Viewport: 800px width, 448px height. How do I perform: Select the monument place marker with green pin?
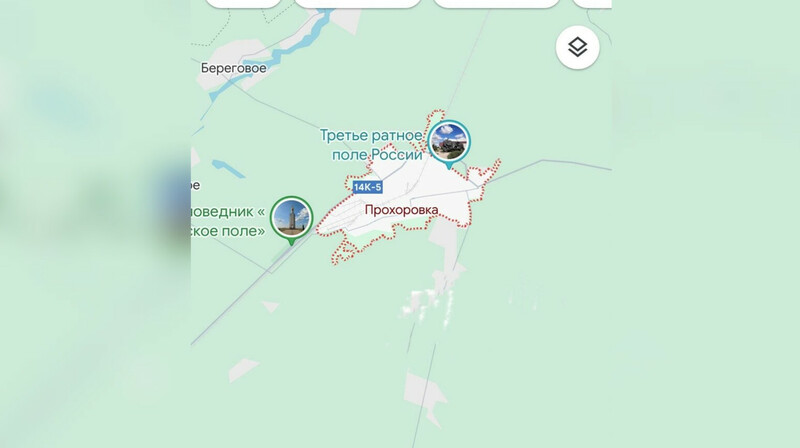[291, 219]
